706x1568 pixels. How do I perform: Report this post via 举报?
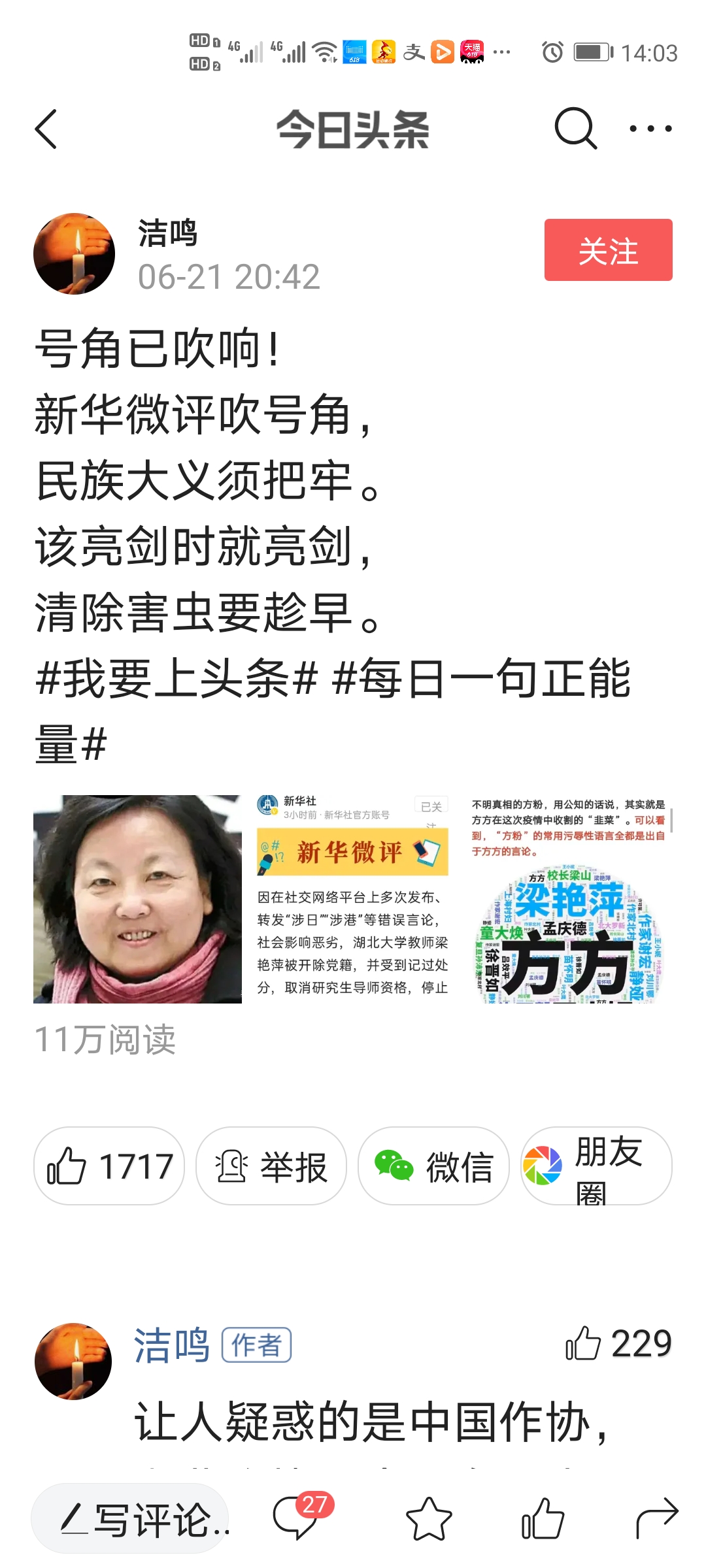(271, 1166)
